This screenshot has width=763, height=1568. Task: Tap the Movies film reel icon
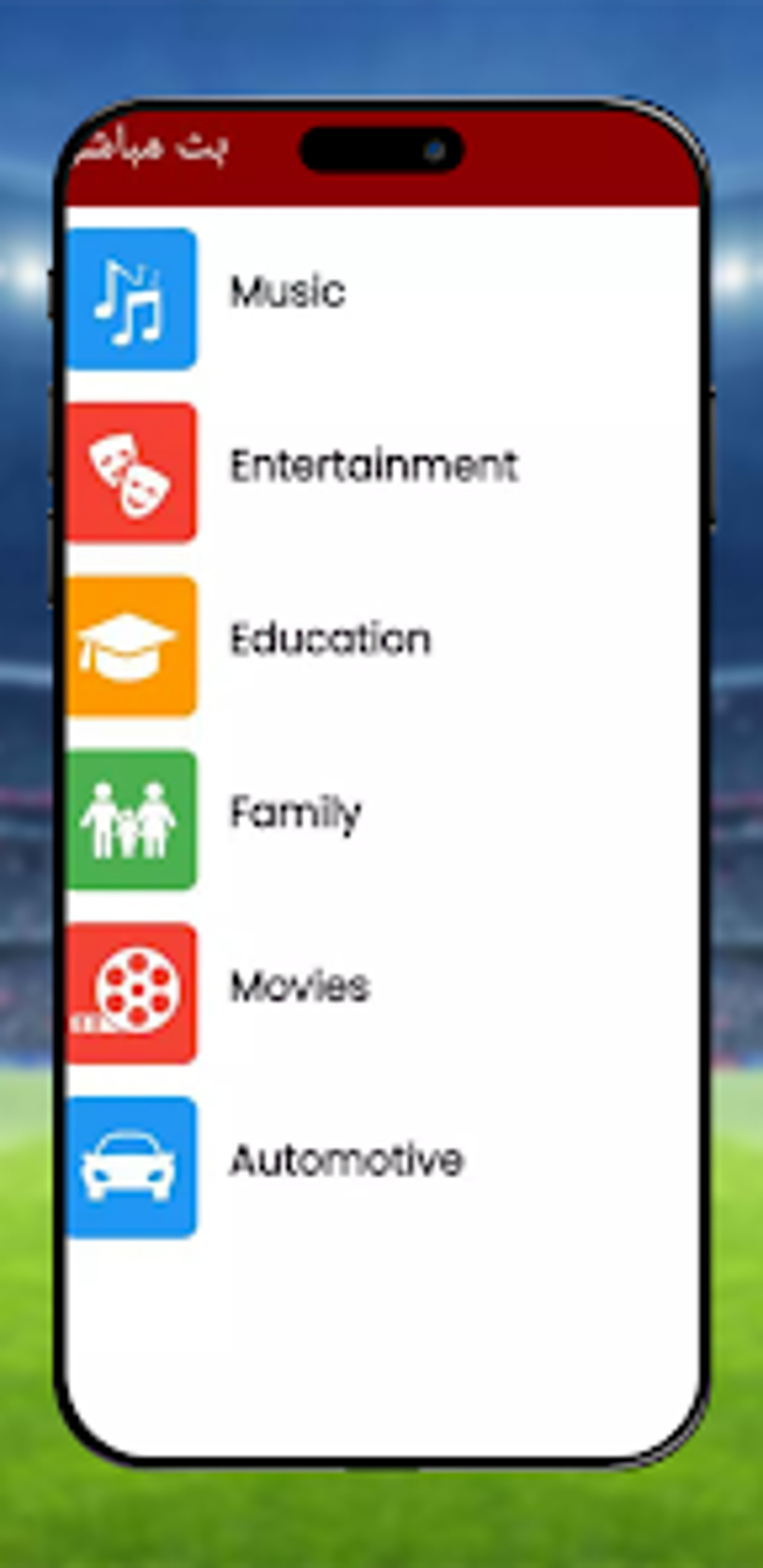coord(135,991)
